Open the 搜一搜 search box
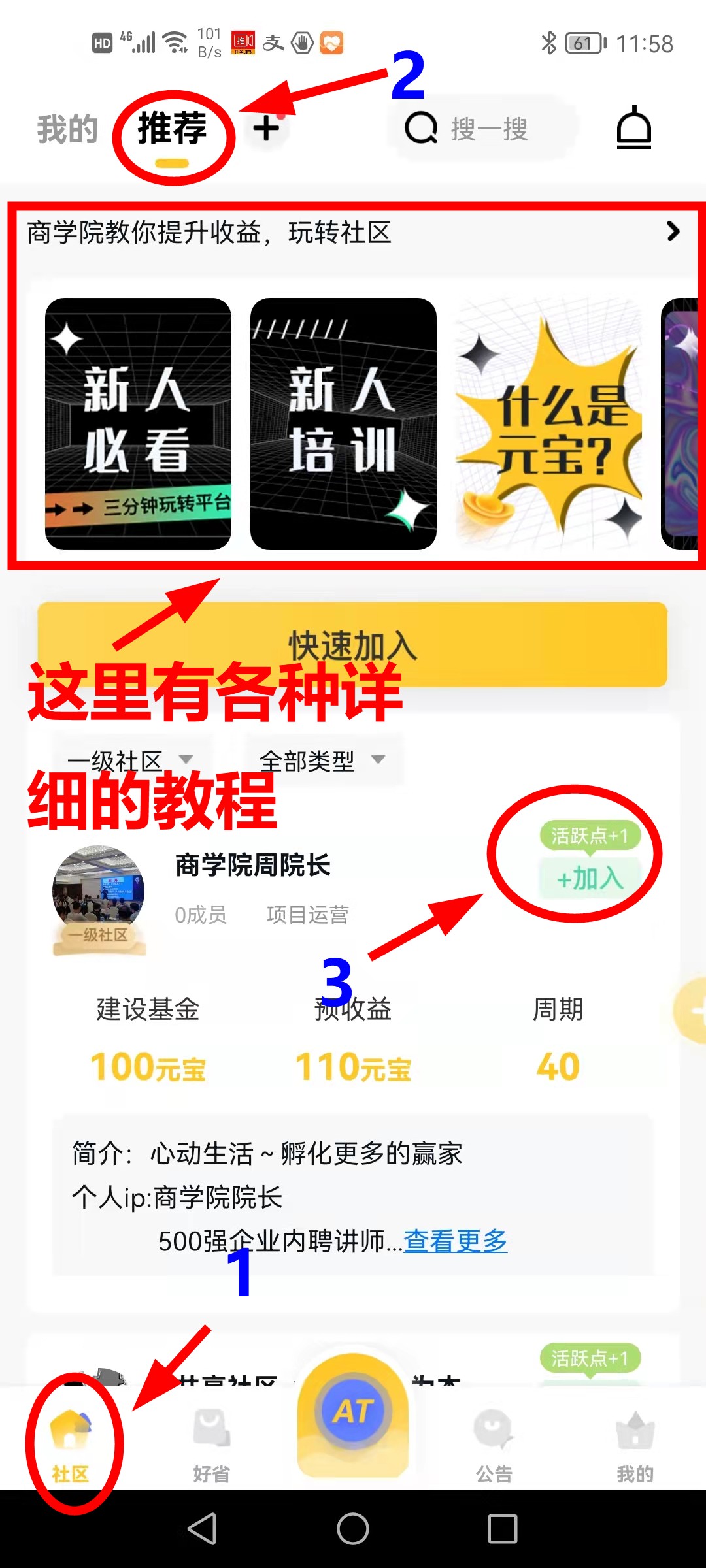Image resolution: width=706 pixels, height=1568 pixels. [x=484, y=129]
